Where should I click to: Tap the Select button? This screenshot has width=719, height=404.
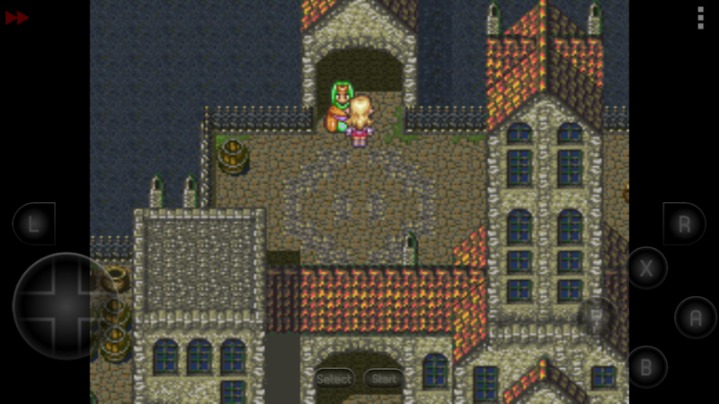pyautogui.click(x=334, y=379)
